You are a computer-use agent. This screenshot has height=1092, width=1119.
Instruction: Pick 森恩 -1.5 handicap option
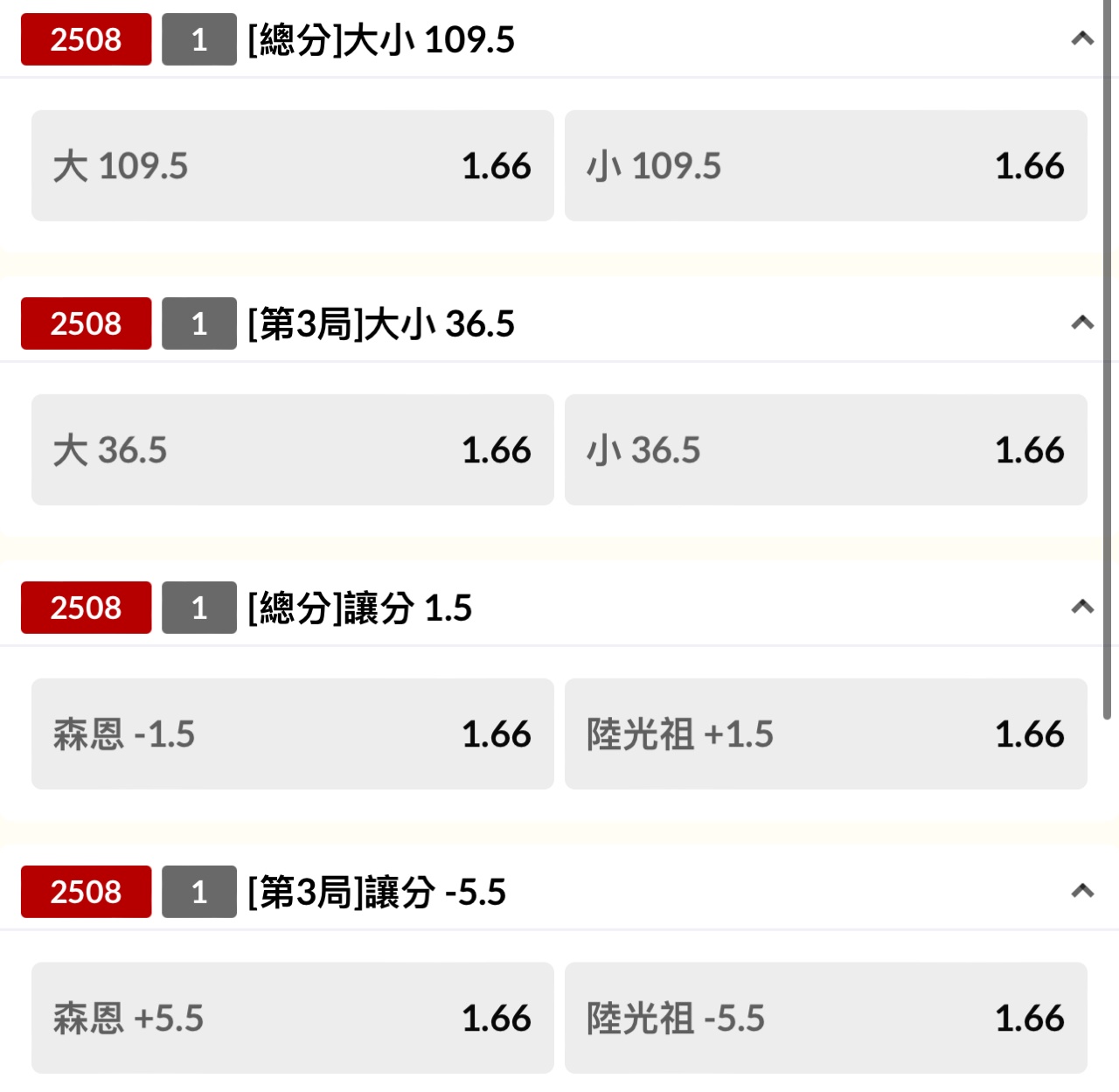(292, 734)
